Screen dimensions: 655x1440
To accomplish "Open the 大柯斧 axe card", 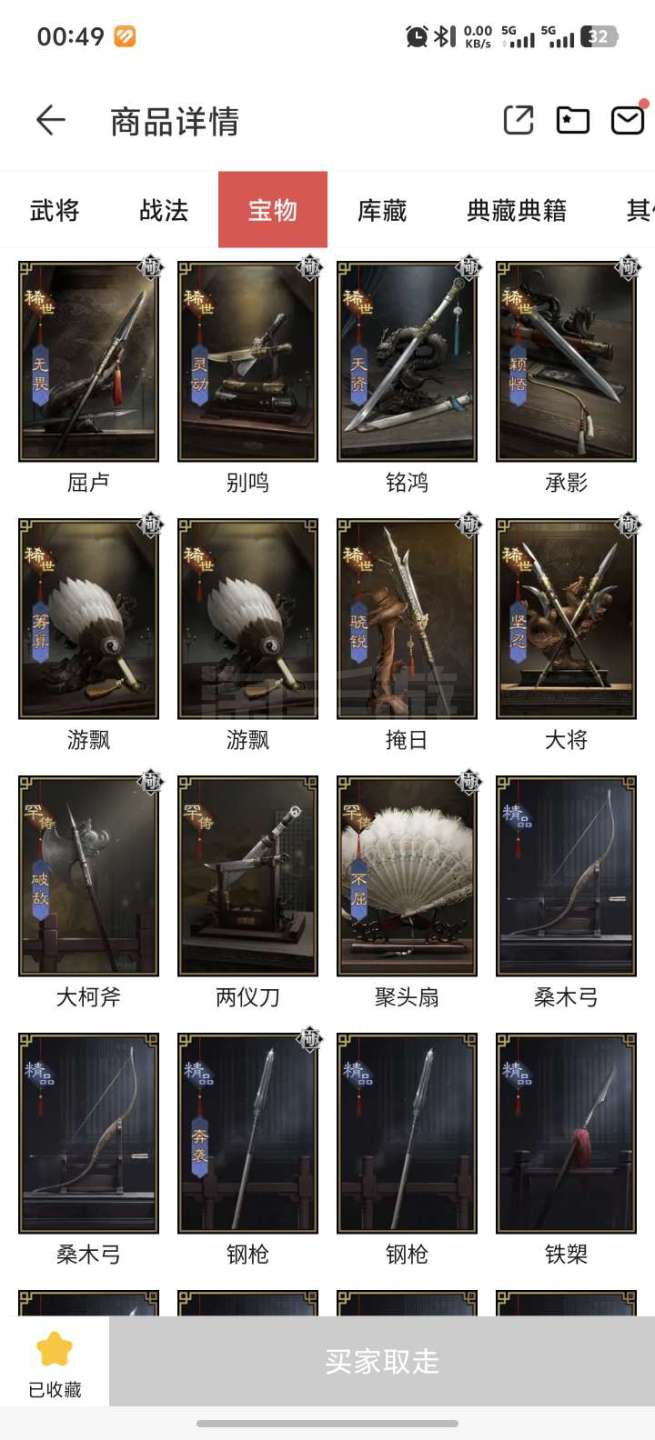I will point(88,876).
